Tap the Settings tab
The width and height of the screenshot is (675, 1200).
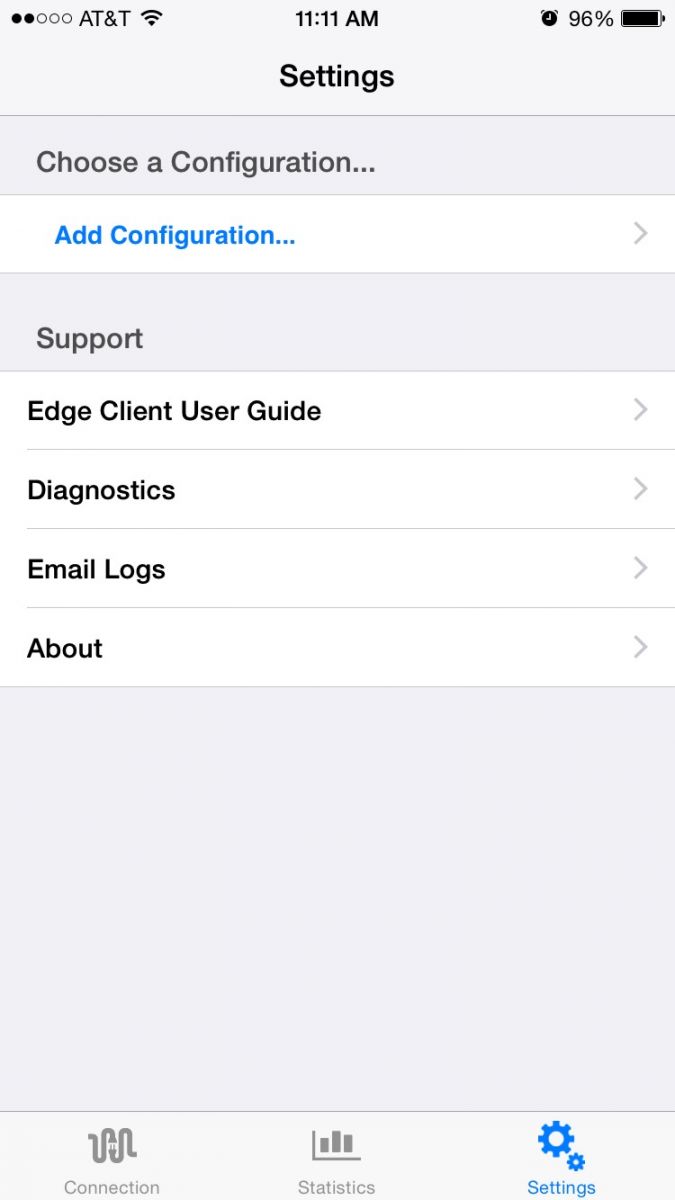click(561, 1158)
